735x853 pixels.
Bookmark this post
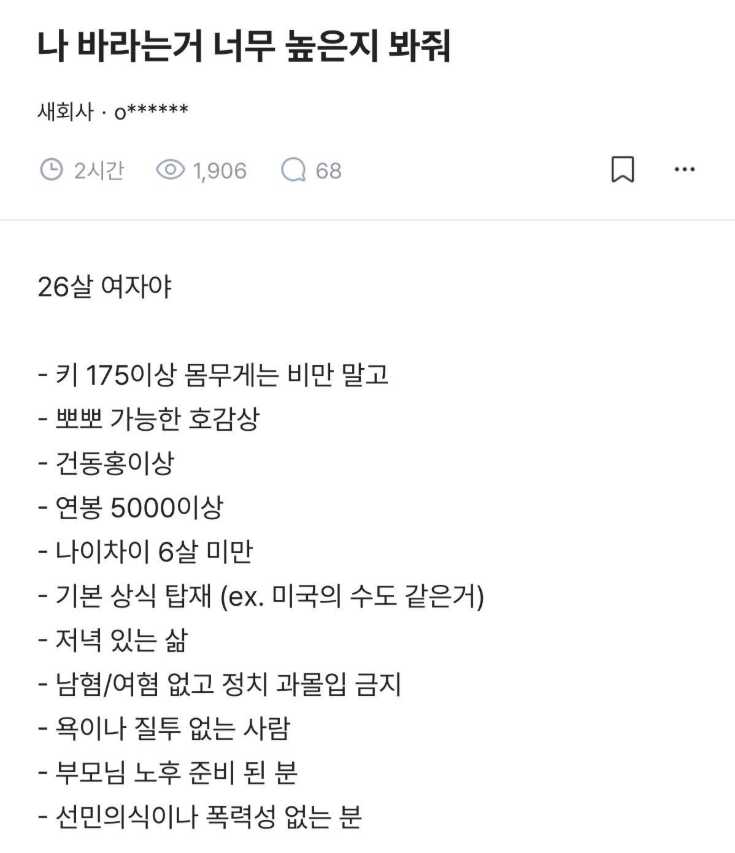(622, 169)
